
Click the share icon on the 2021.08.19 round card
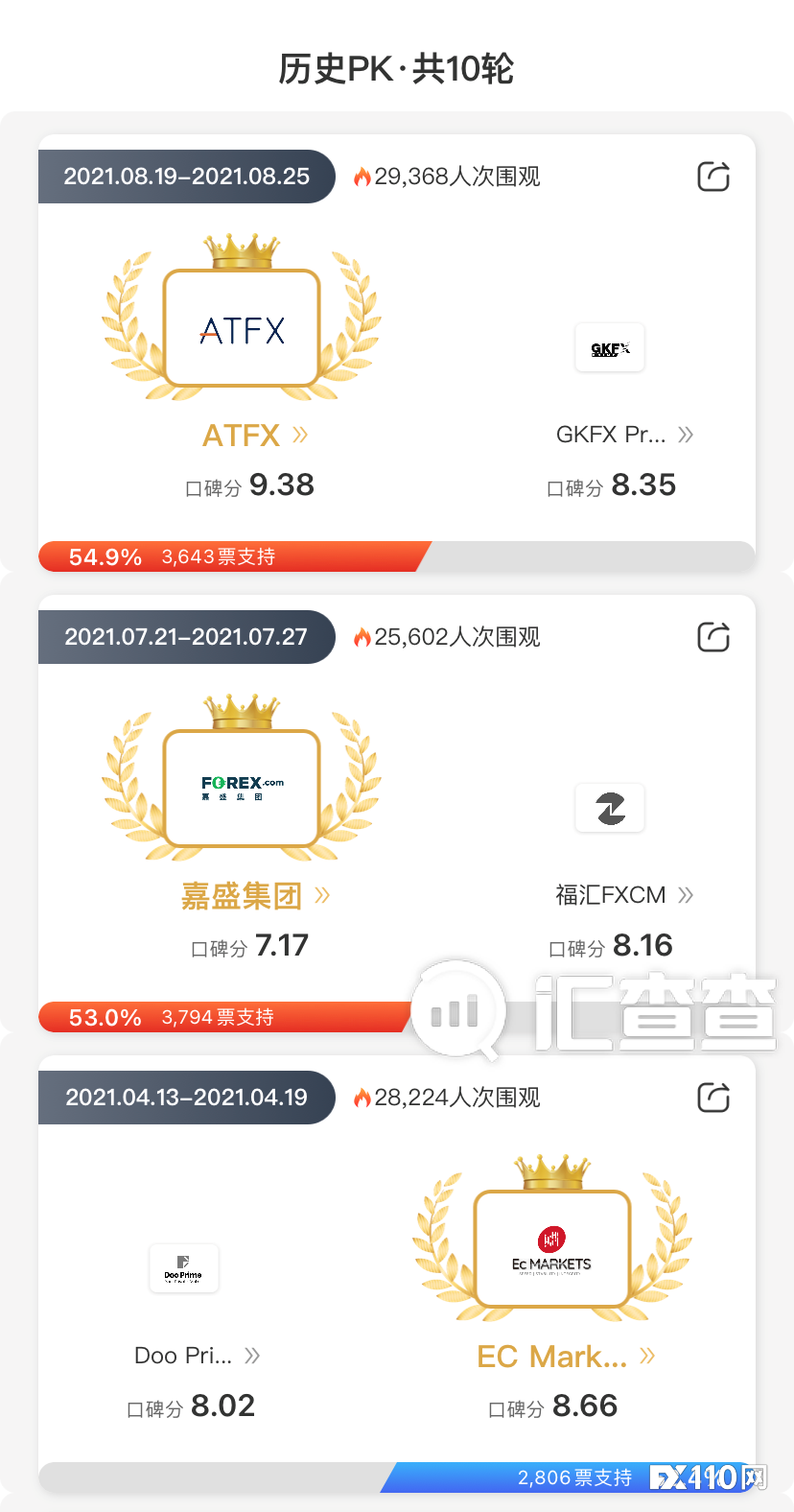tap(712, 176)
